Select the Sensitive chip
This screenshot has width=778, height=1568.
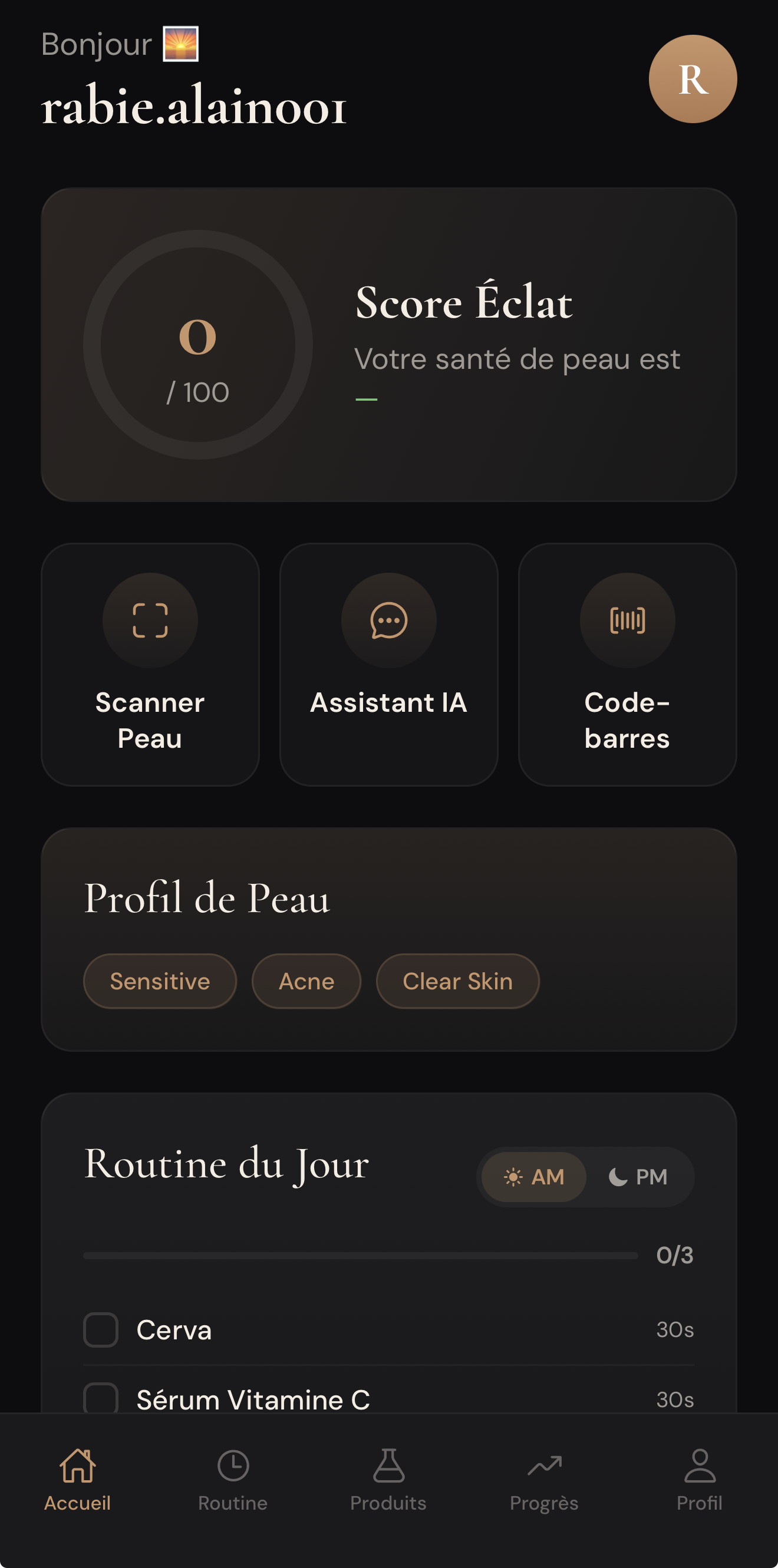[160, 981]
